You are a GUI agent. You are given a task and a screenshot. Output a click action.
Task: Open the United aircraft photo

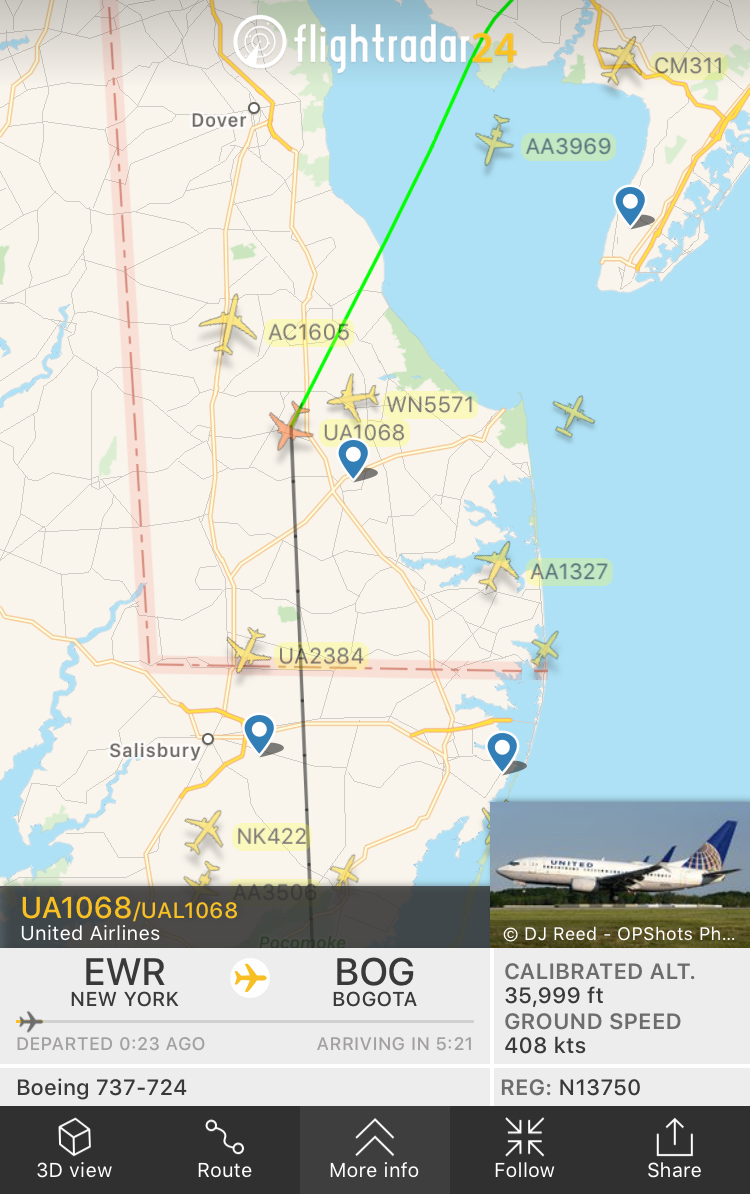click(619, 873)
